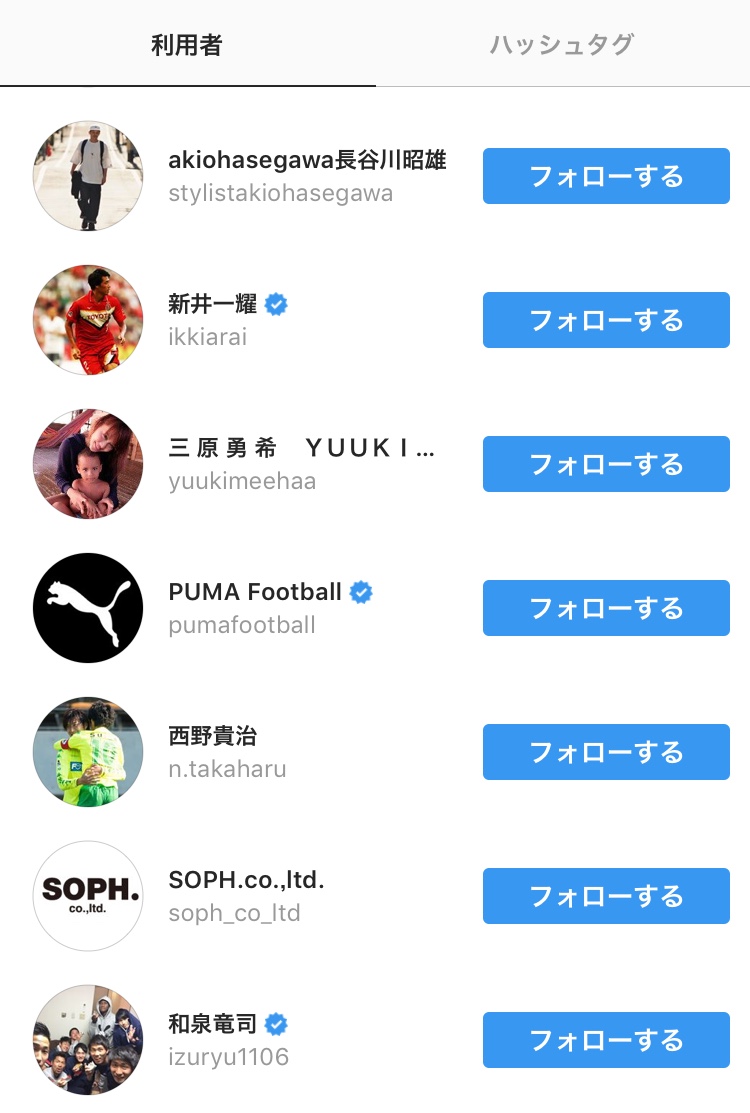The image size is (750, 1113).
Task: Follow SOPH.co.,ltd.
Action: tap(606, 896)
